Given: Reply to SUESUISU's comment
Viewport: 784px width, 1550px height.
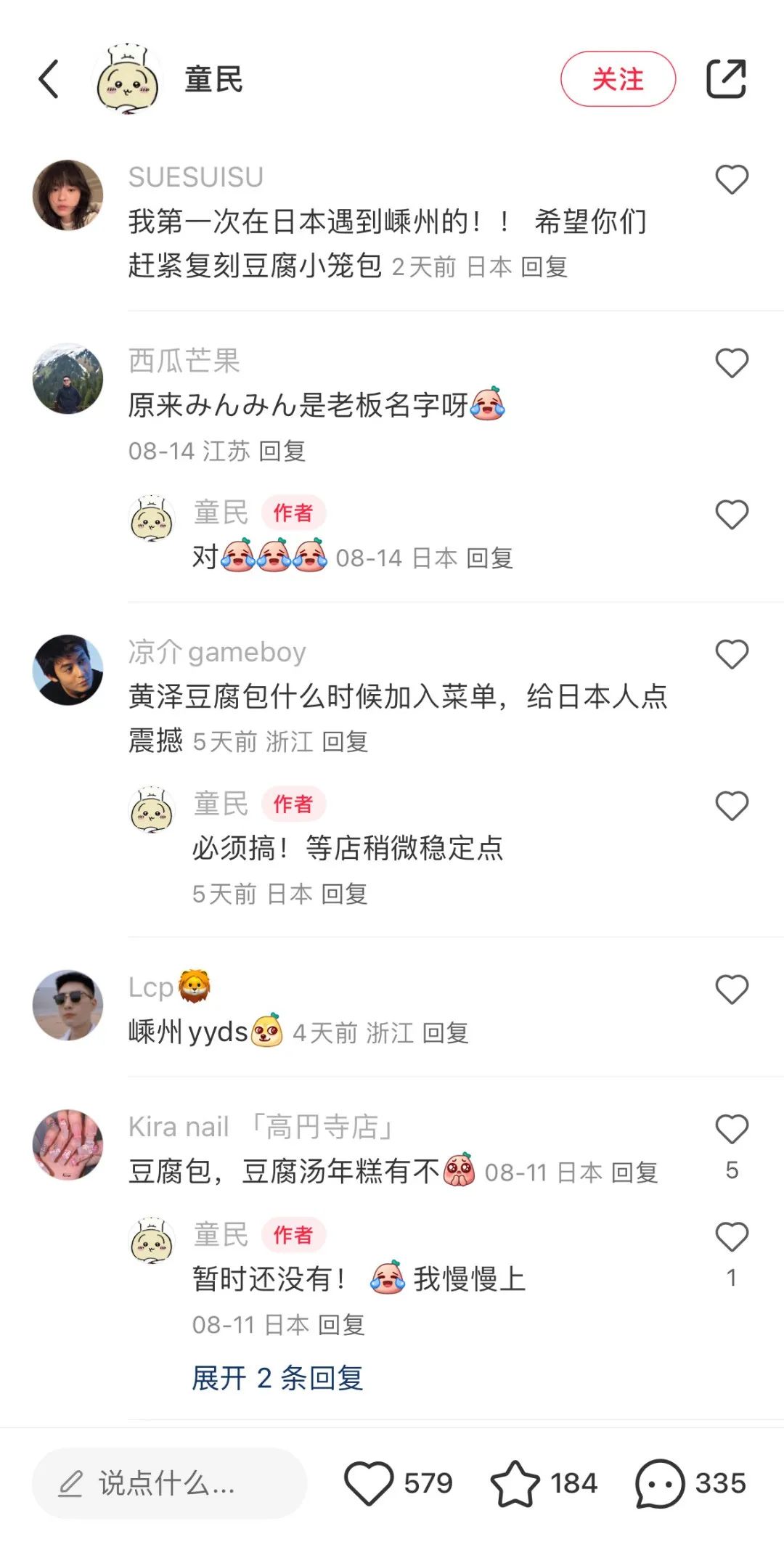Looking at the screenshot, I should click(544, 267).
